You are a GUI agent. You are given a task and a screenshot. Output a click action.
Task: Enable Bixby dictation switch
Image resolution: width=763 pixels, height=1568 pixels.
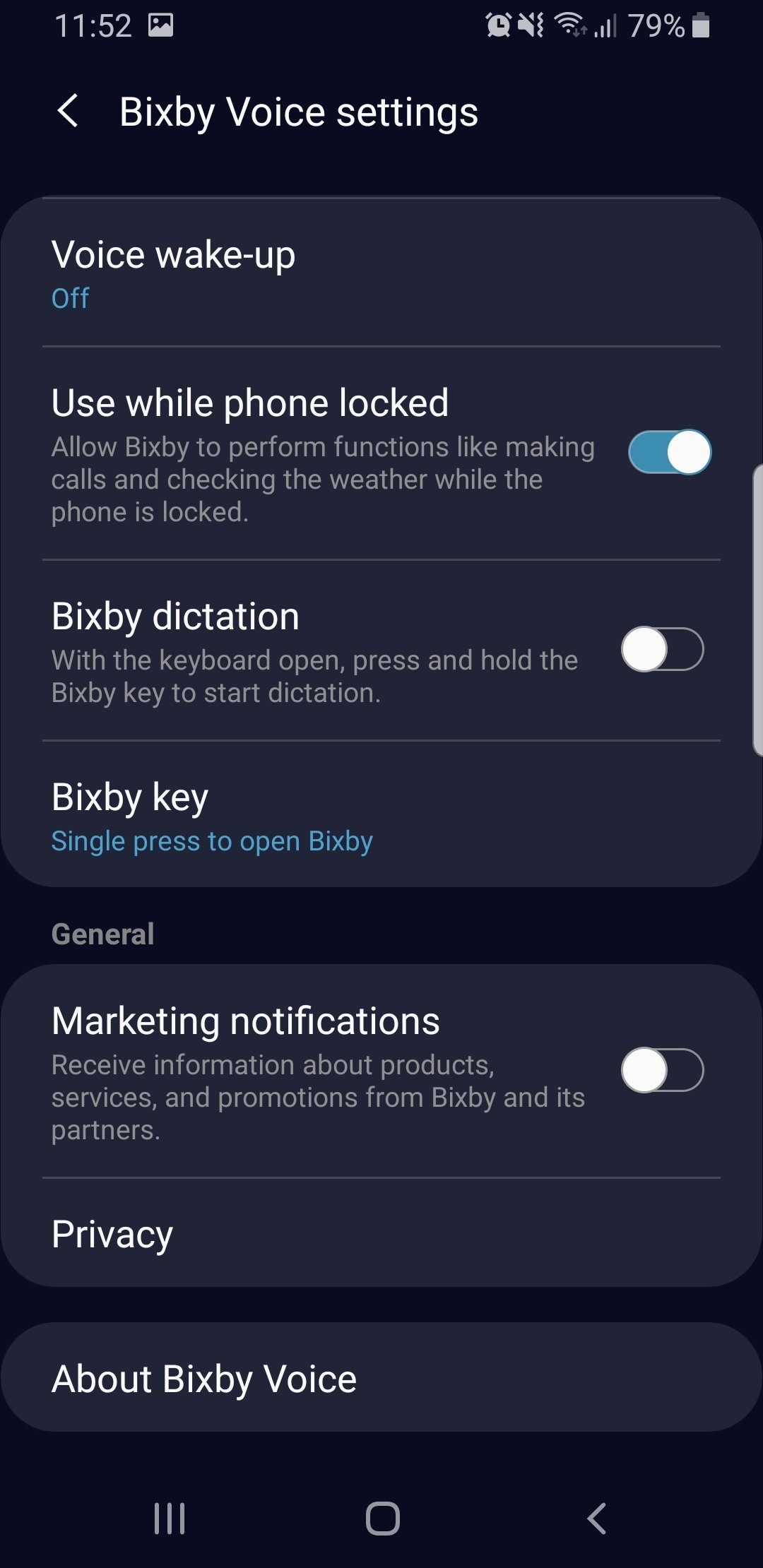pyautogui.click(x=662, y=649)
